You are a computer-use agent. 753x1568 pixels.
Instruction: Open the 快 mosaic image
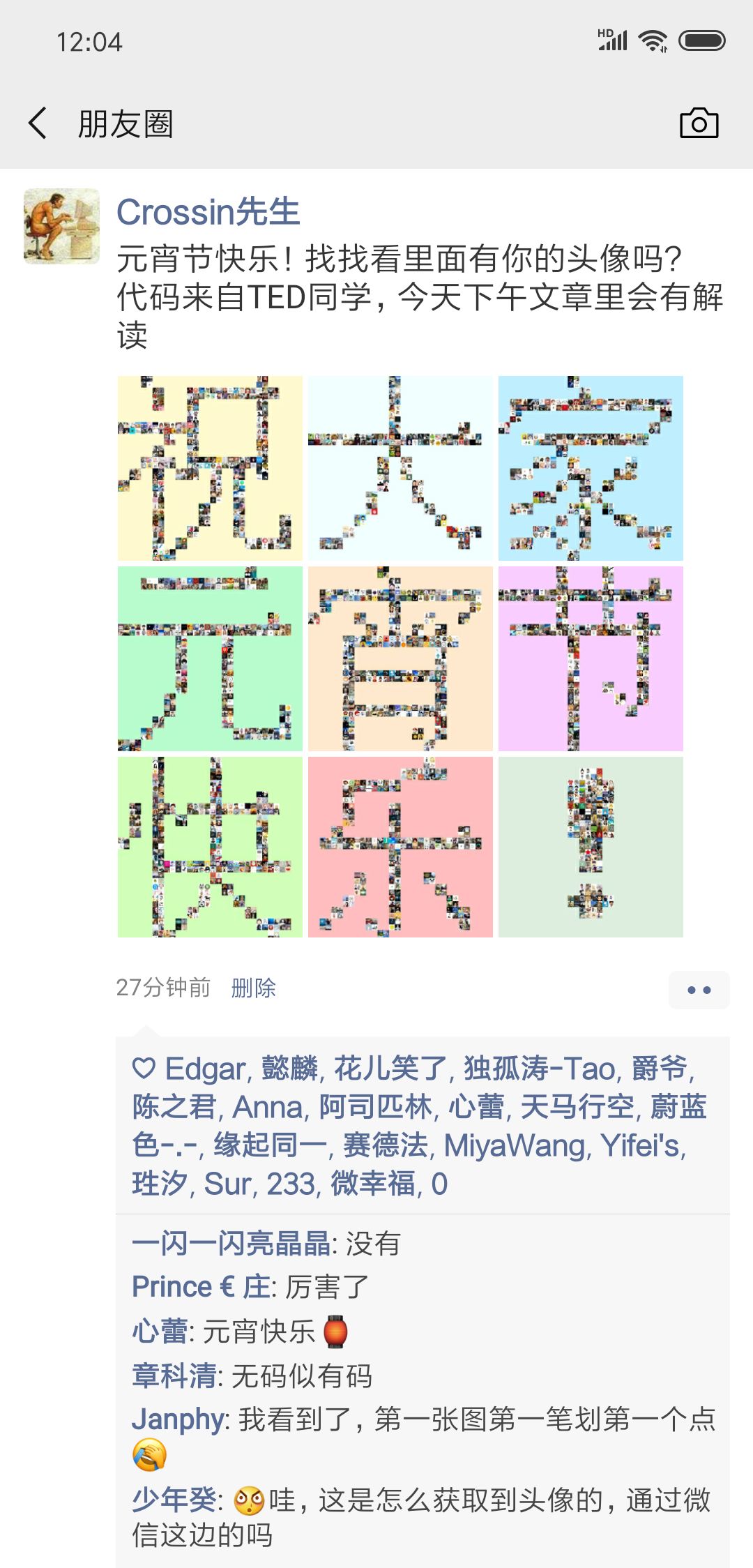[210, 847]
